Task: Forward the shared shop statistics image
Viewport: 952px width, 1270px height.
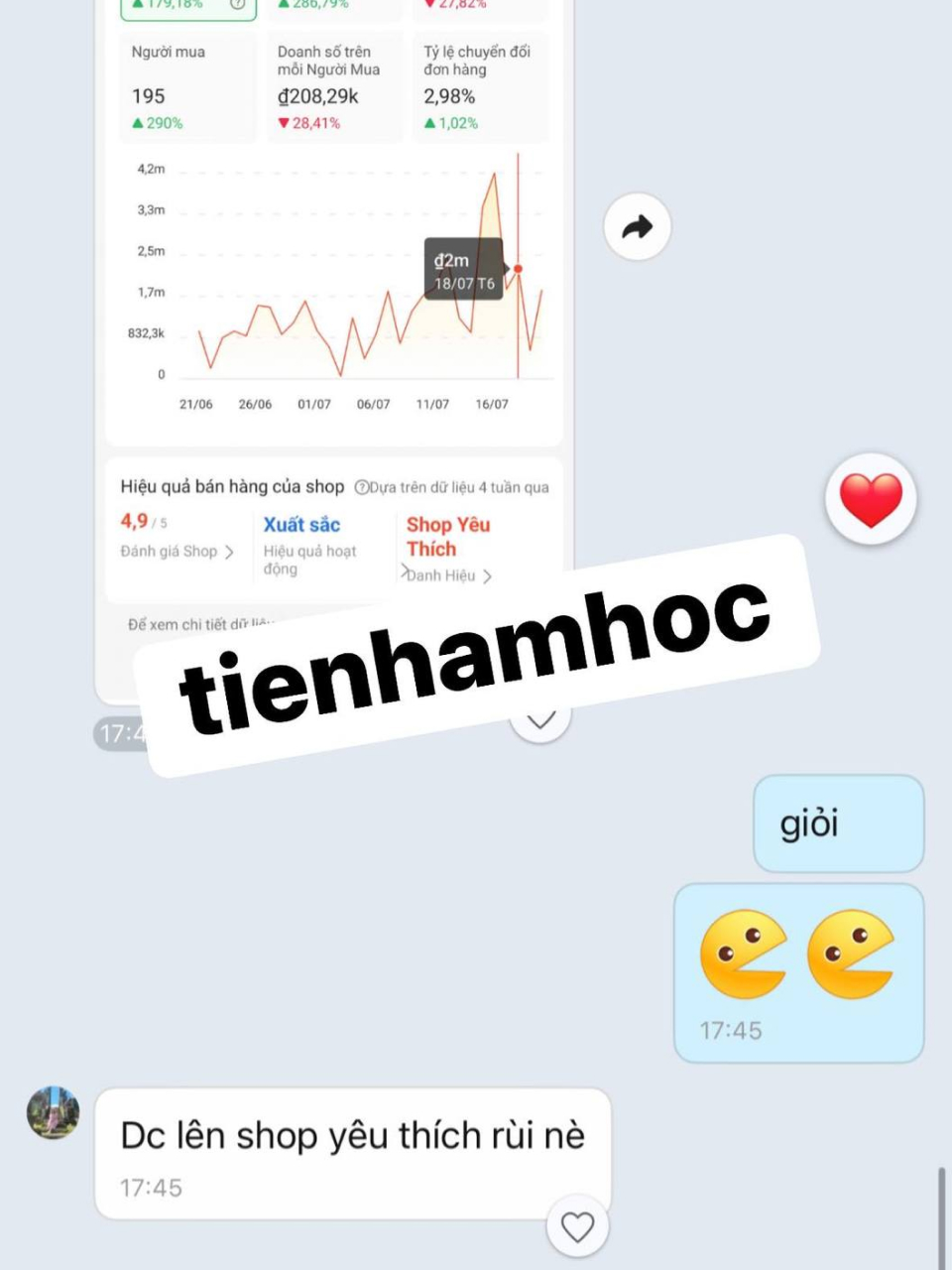Action: [x=637, y=227]
